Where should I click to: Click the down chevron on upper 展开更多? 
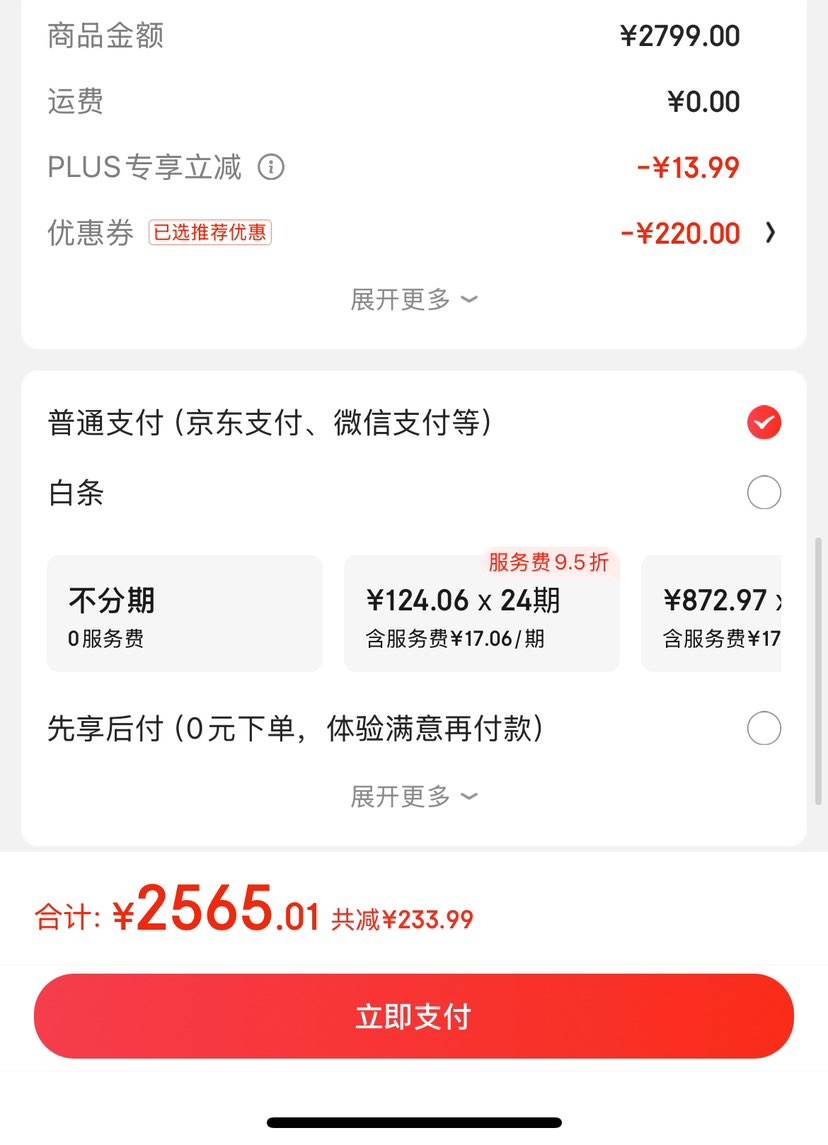click(468, 300)
